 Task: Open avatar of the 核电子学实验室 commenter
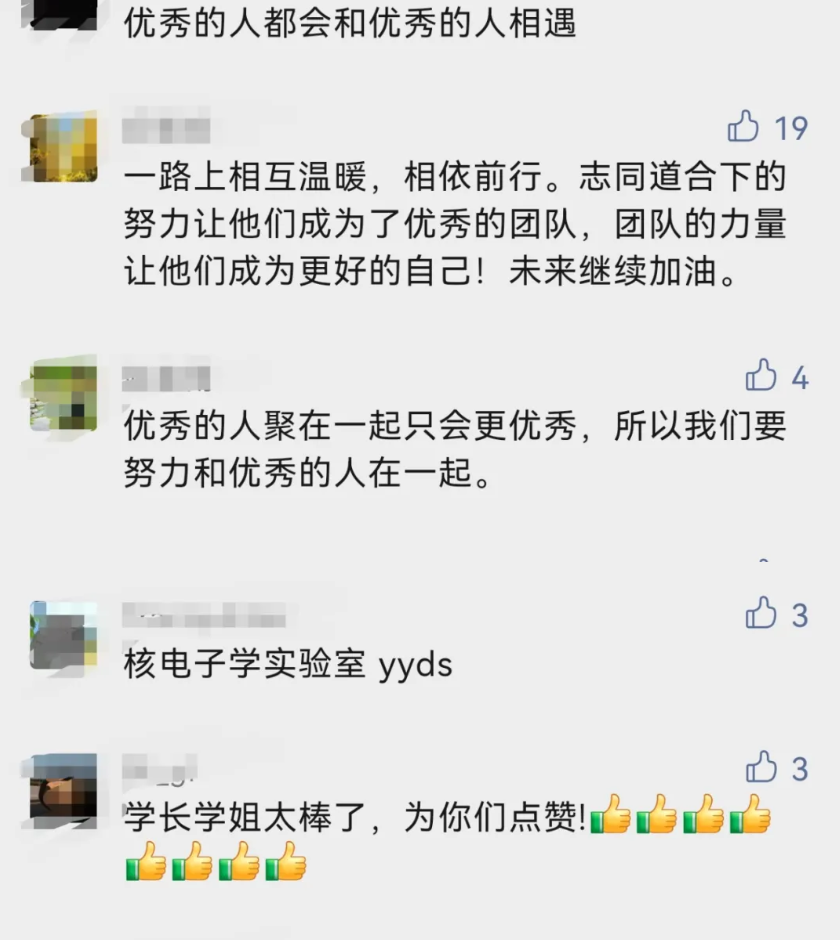point(64,635)
